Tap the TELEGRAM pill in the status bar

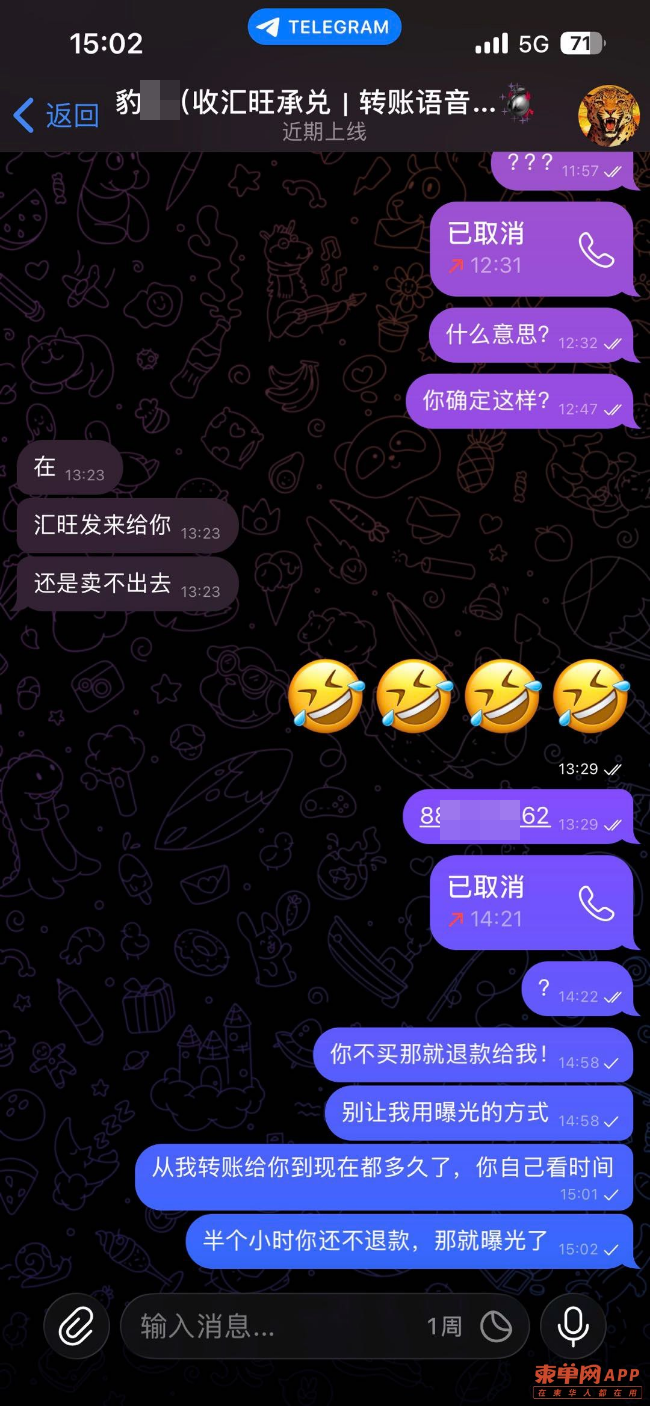(324, 27)
